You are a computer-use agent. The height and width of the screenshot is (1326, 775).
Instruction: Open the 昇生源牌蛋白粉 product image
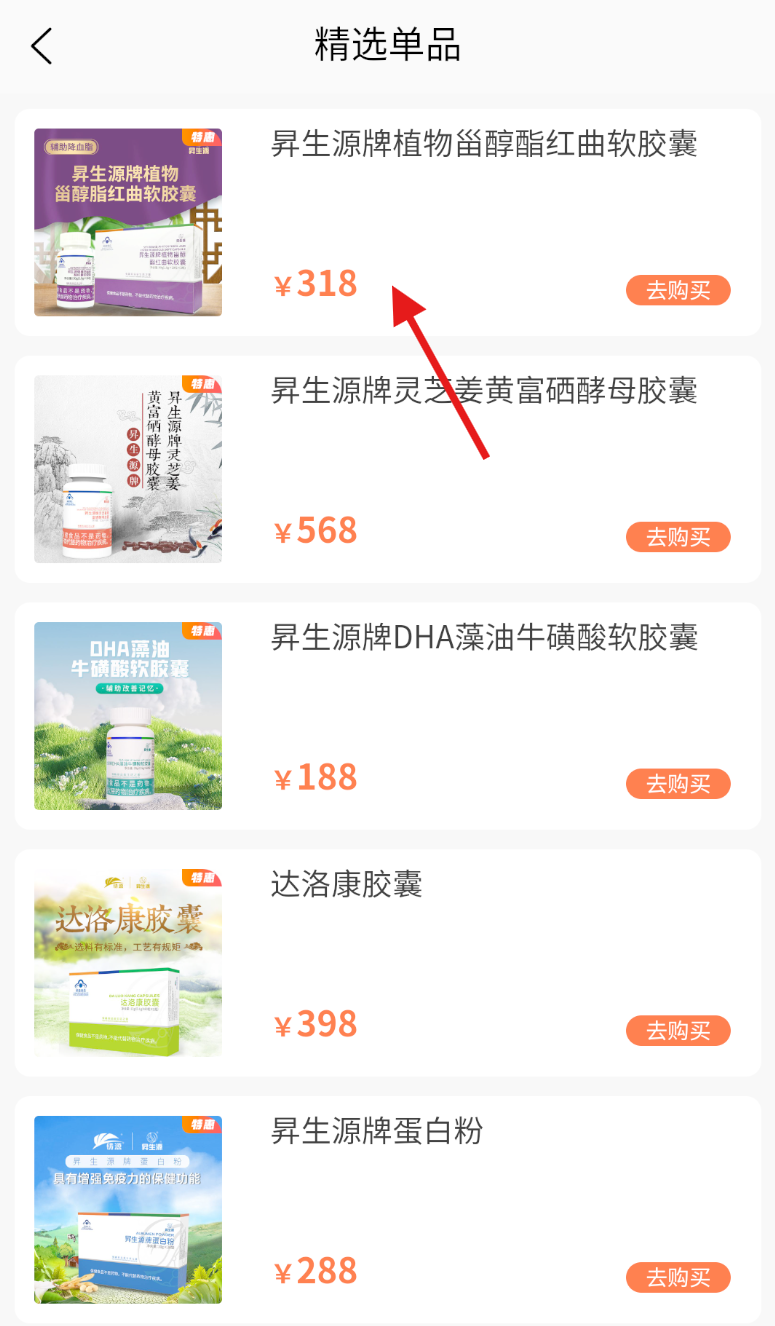pyautogui.click(x=128, y=1210)
